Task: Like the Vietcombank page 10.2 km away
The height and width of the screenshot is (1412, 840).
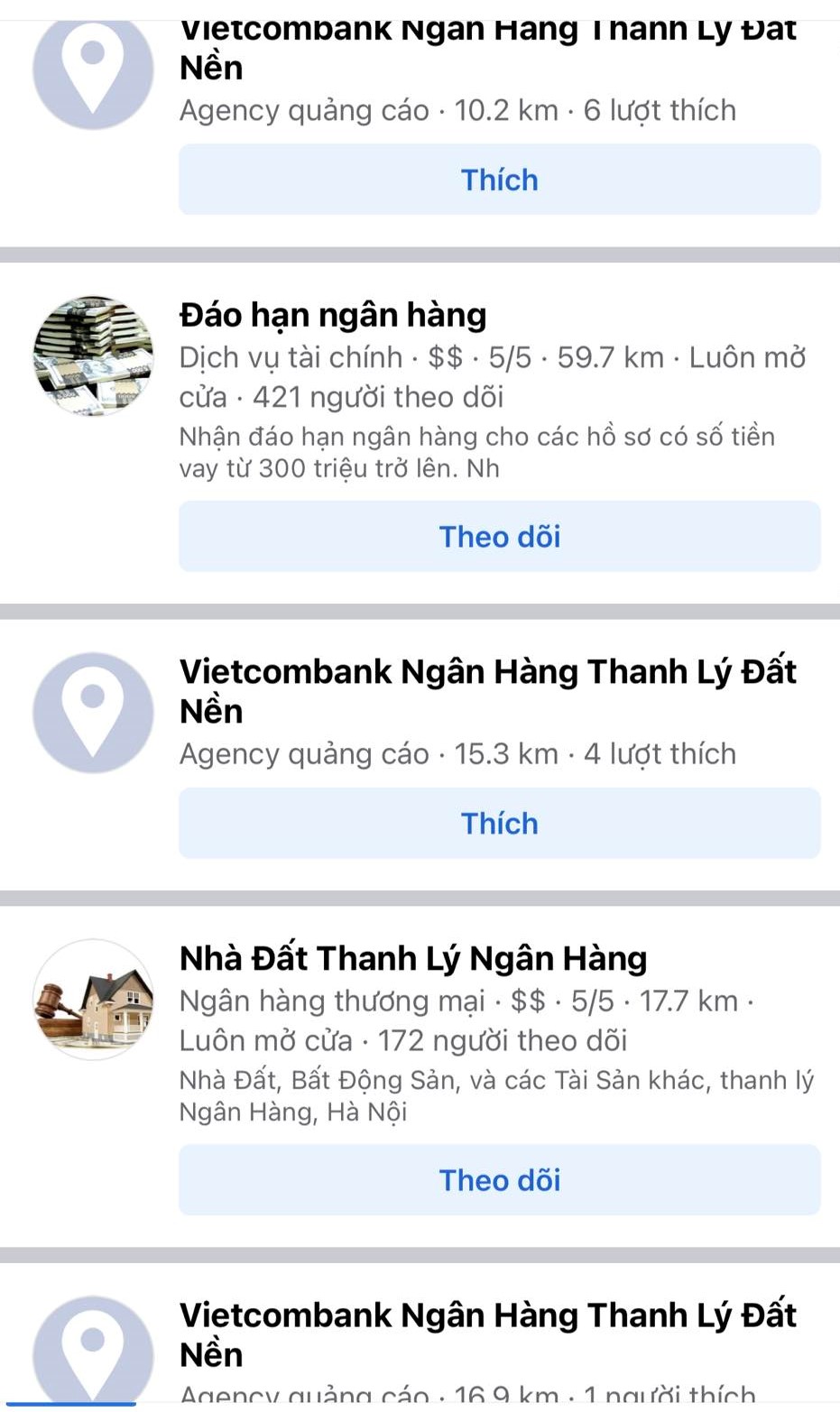Action: (499, 180)
